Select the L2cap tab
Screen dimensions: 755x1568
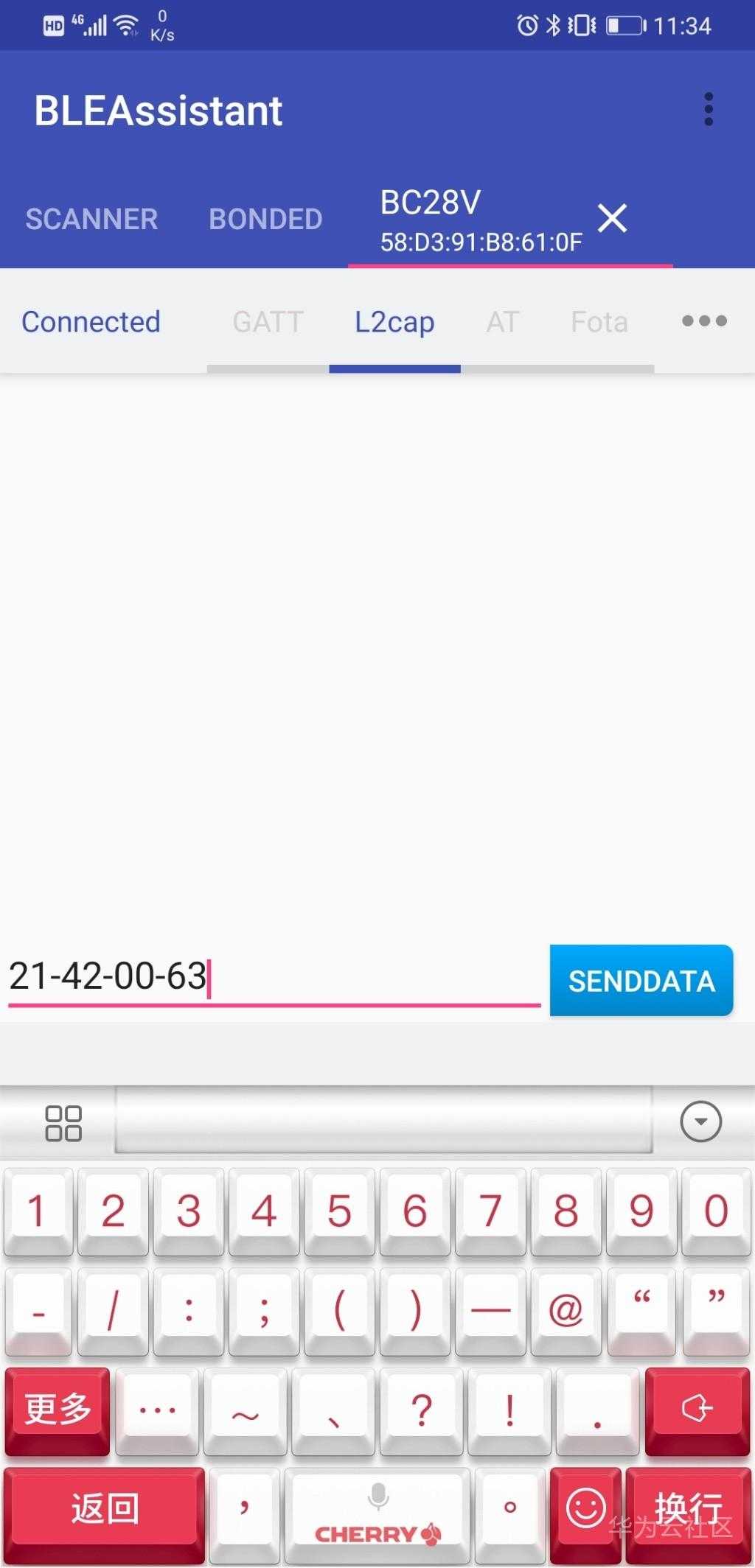pos(394,322)
